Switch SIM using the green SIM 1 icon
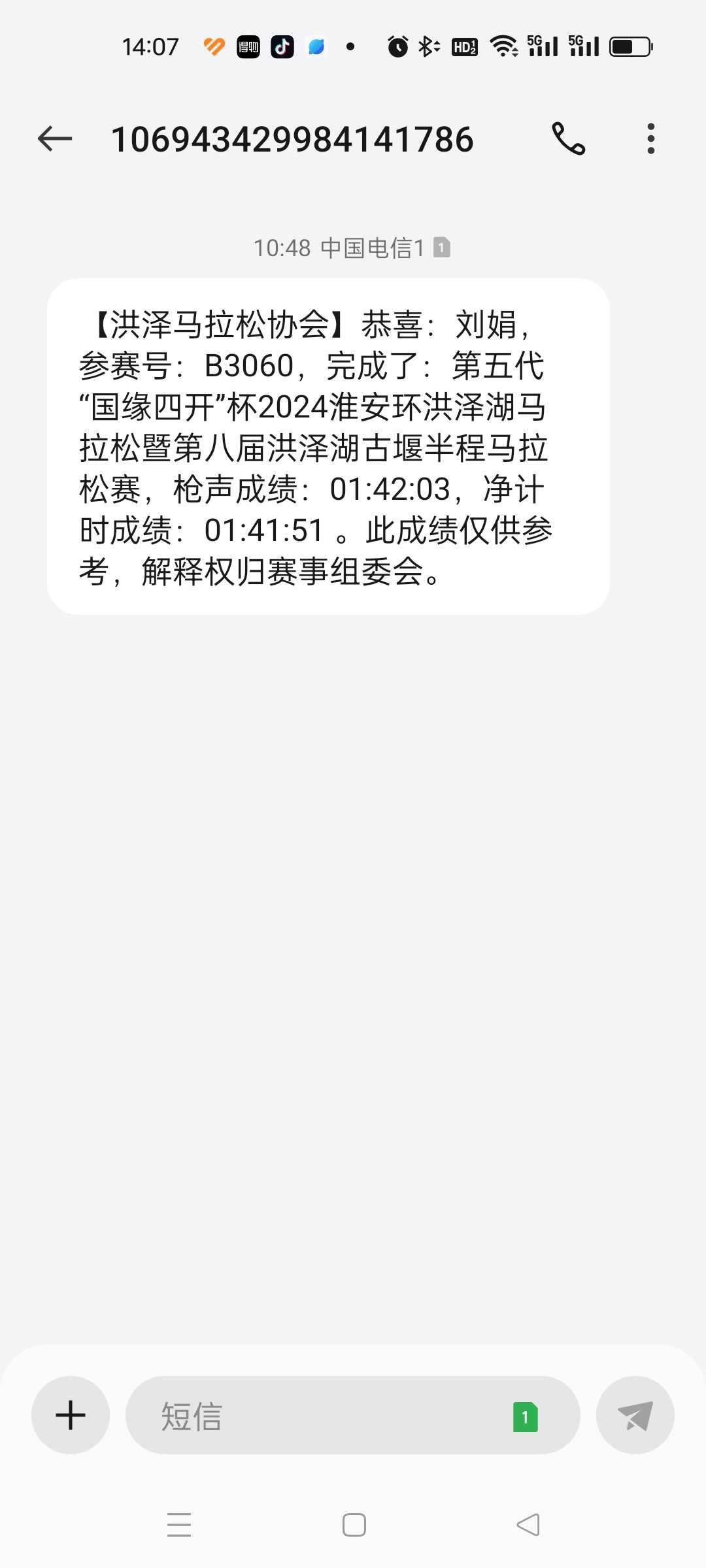 [526, 1416]
